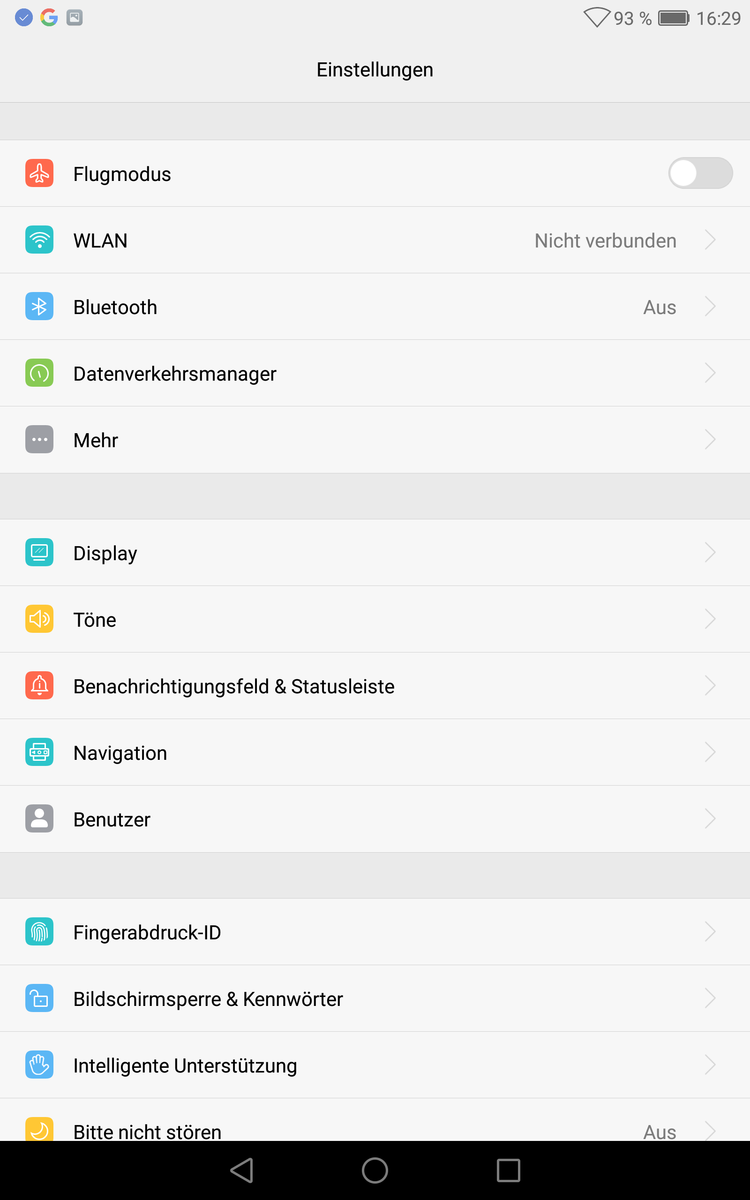Image resolution: width=750 pixels, height=1200 pixels.
Task: Go to the home screen
Action: [x=375, y=1170]
